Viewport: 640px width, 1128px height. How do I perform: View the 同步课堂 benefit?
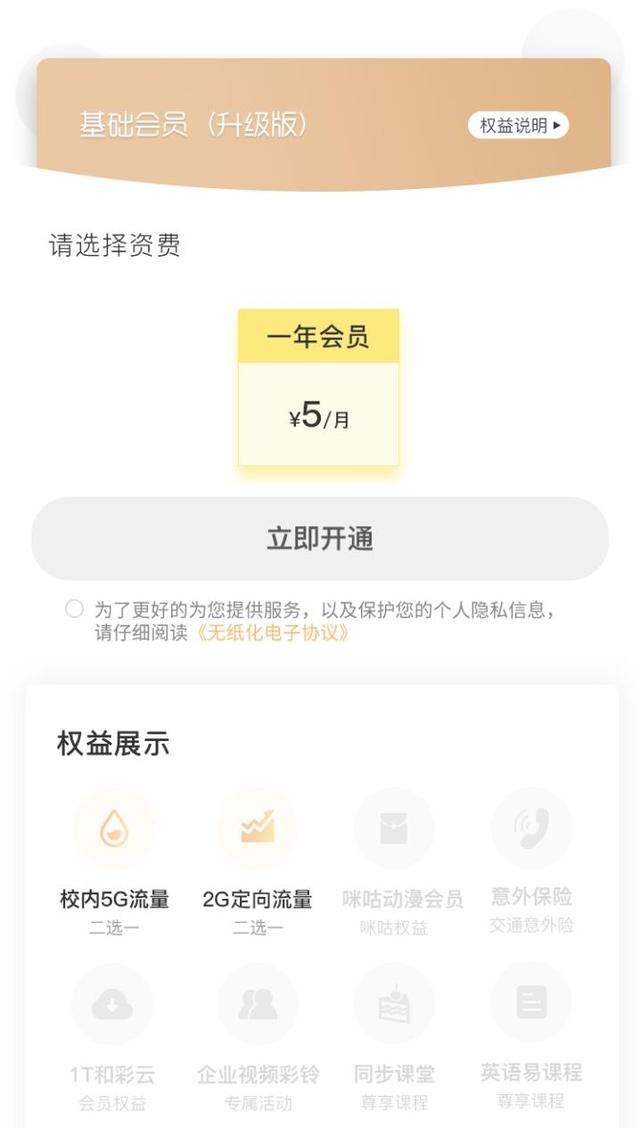[x=394, y=1037]
